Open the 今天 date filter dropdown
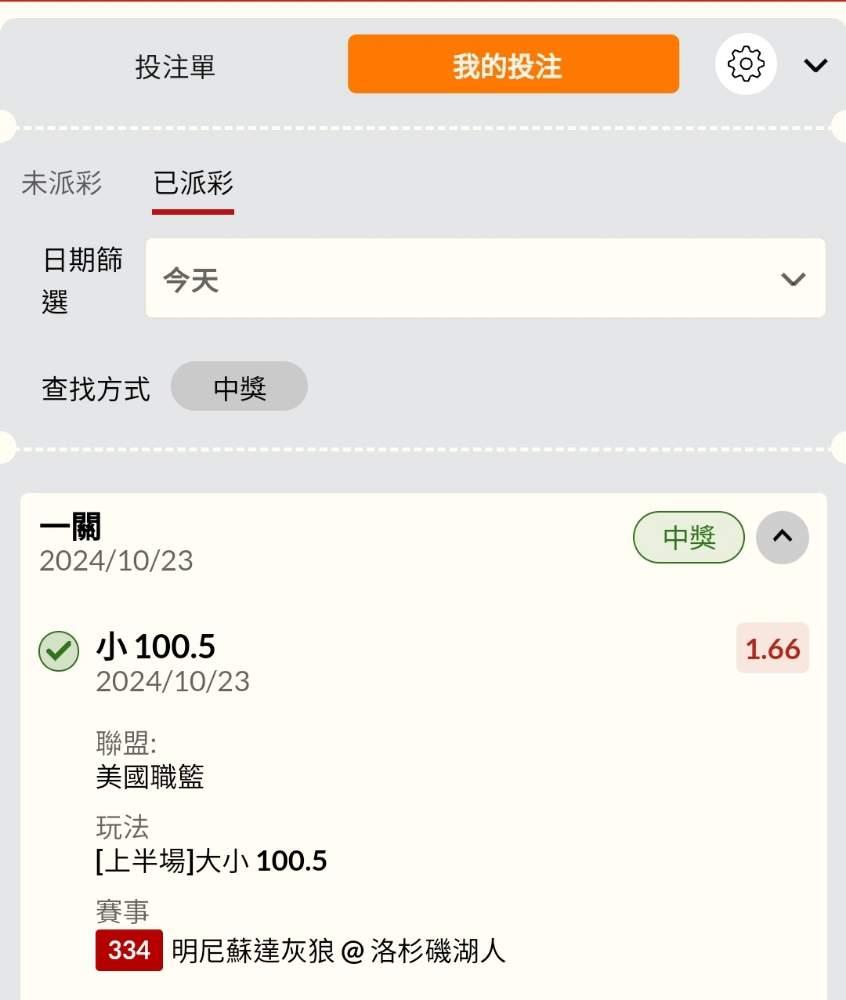The width and height of the screenshot is (846, 1000). [x=485, y=278]
